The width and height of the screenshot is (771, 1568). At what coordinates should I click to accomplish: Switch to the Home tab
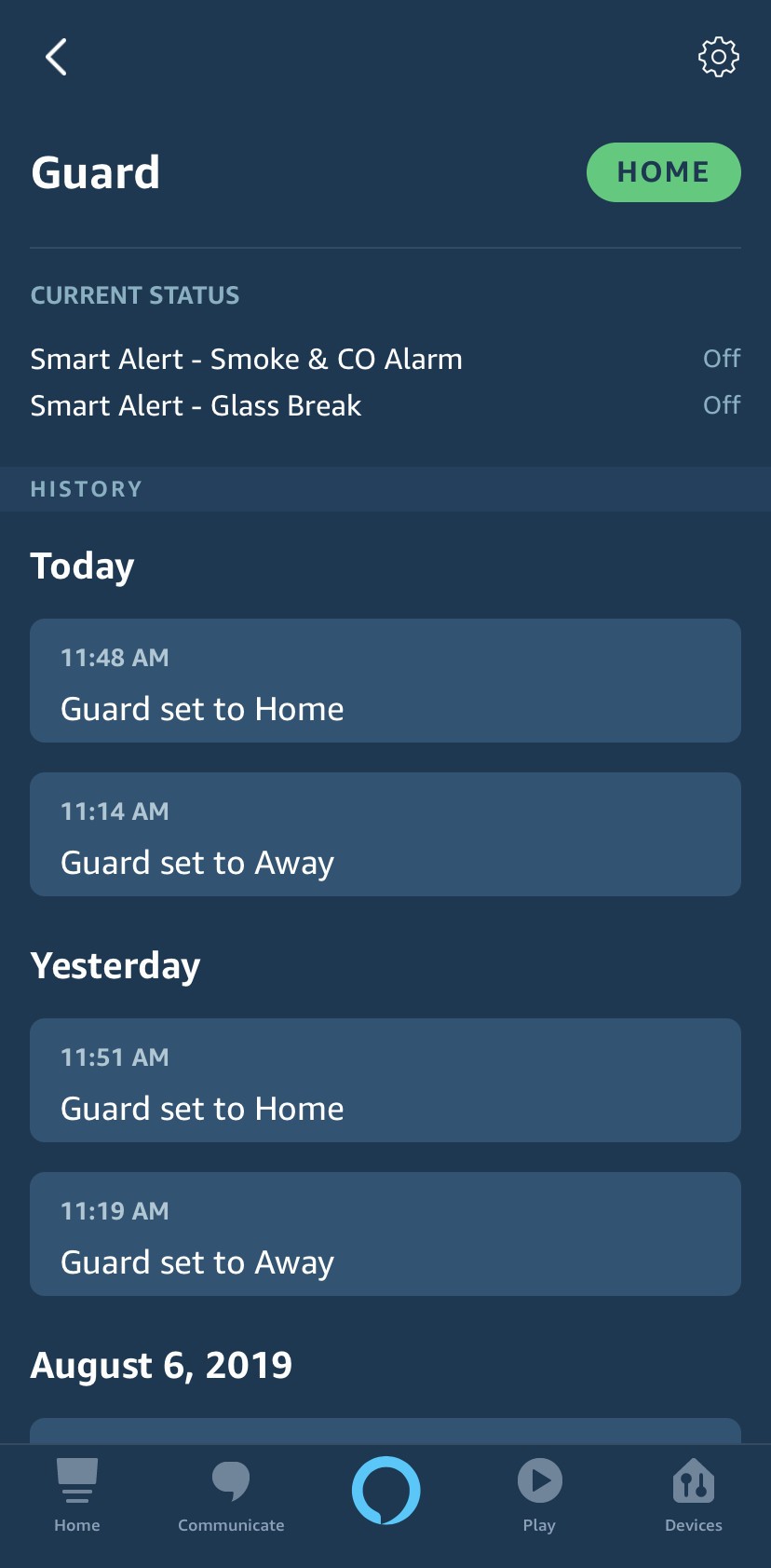(x=77, y=1496)
